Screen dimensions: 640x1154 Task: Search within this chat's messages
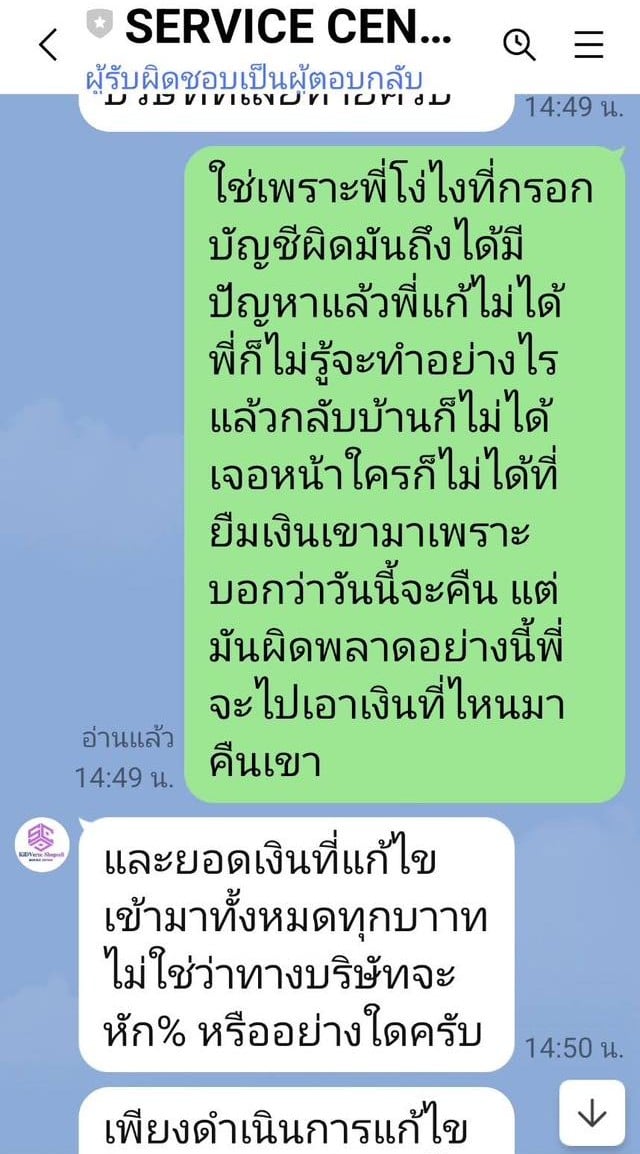pos(519,45)
